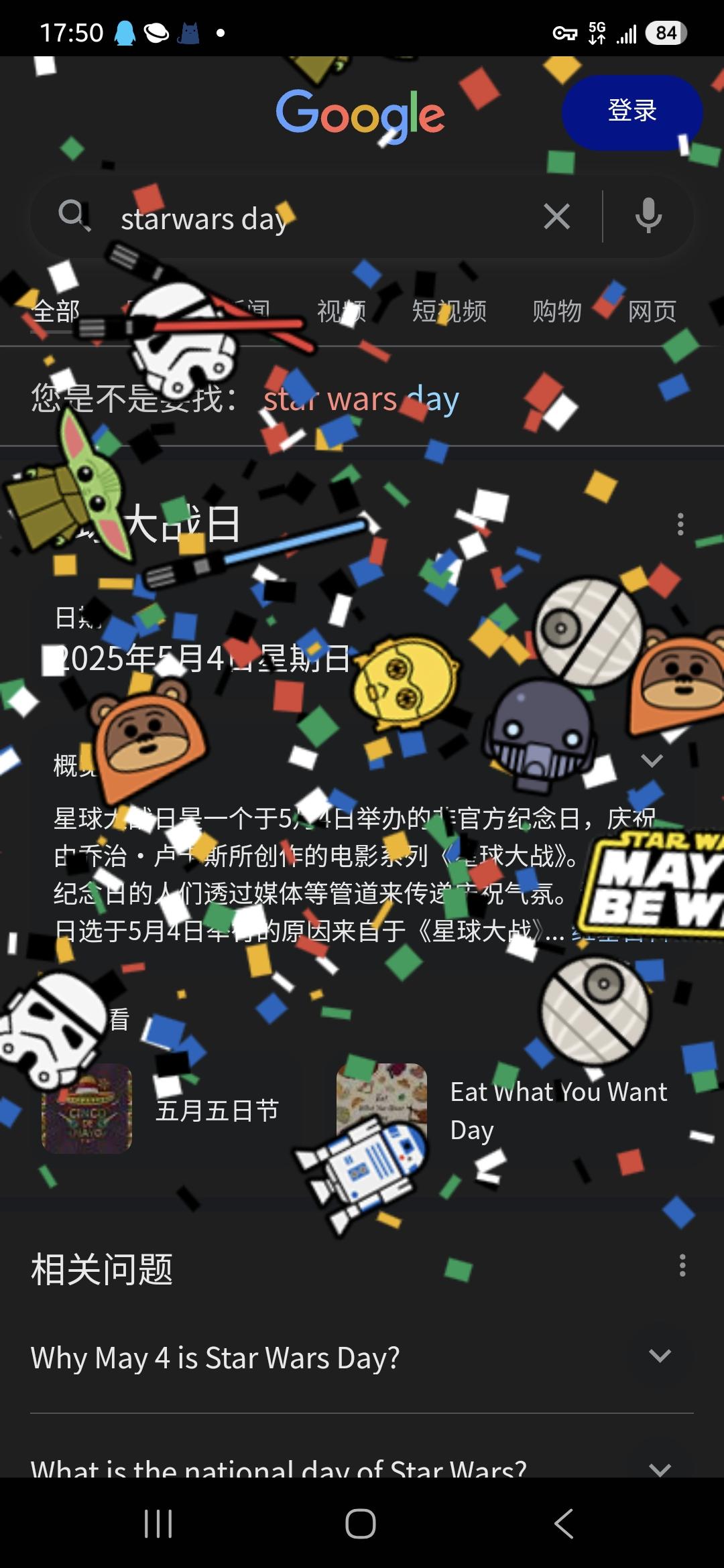Open the 购物 shopping tab
724x1568 pixels.
coord(557,312)
